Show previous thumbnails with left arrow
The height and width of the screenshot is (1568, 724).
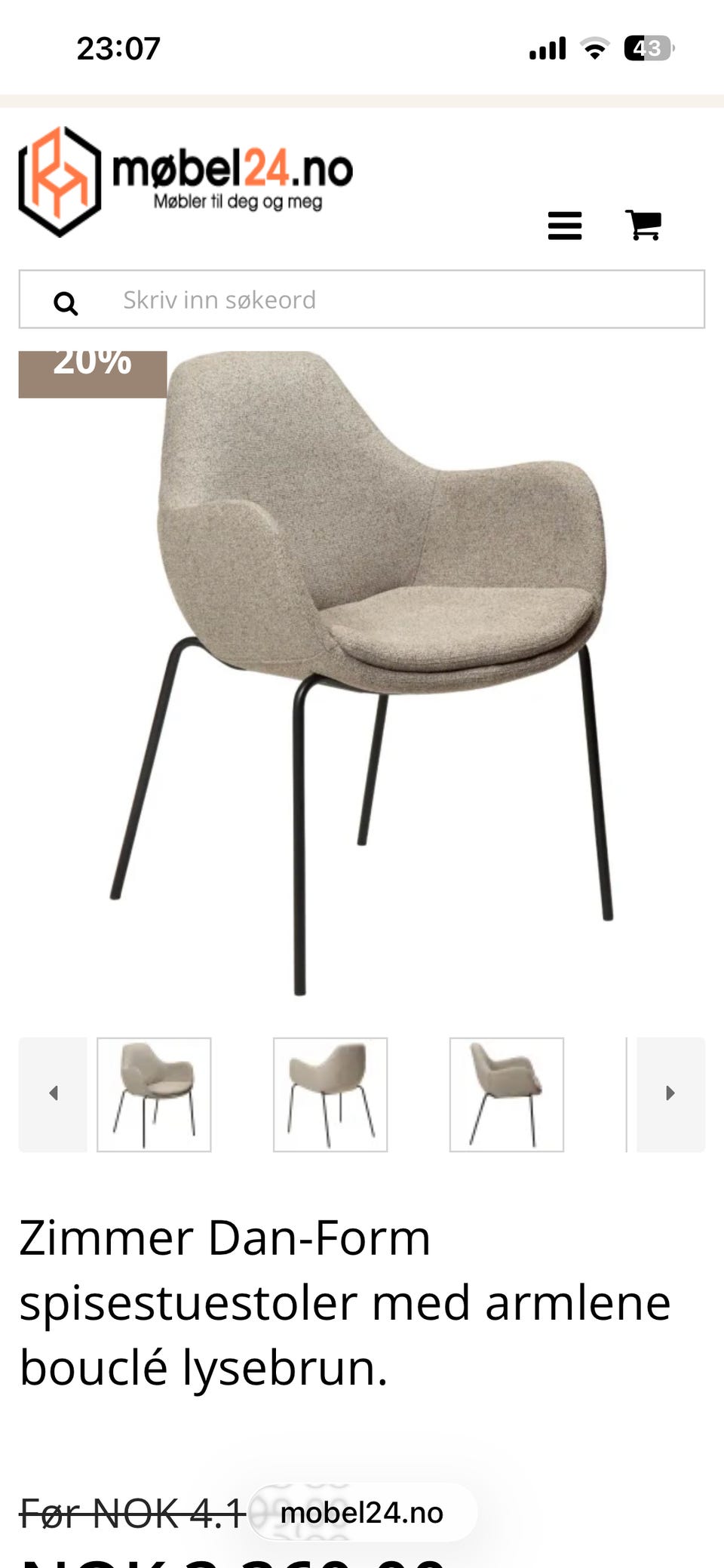(53, 1094)
